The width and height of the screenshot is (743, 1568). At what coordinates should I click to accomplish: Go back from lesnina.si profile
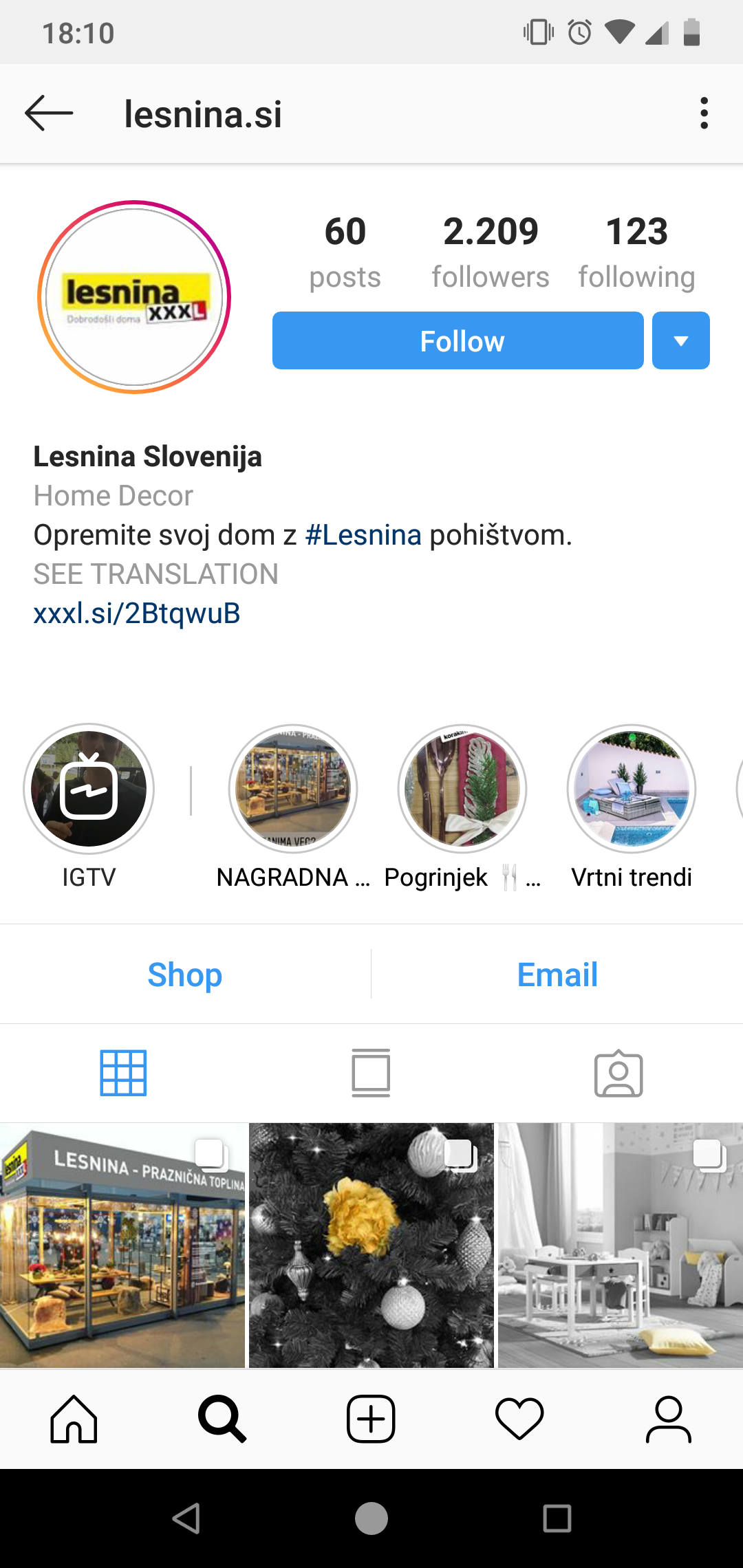click(x=49, y=113)
